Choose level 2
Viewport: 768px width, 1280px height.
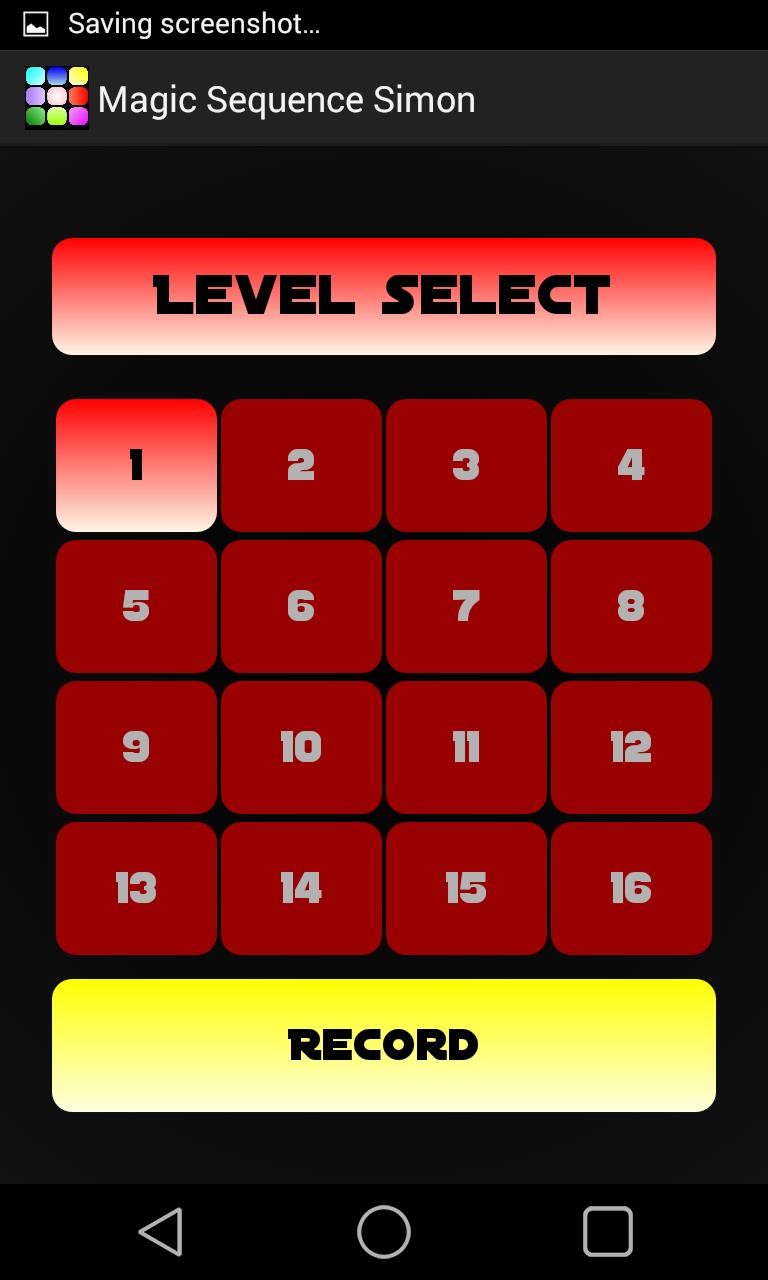click(301, 465)
